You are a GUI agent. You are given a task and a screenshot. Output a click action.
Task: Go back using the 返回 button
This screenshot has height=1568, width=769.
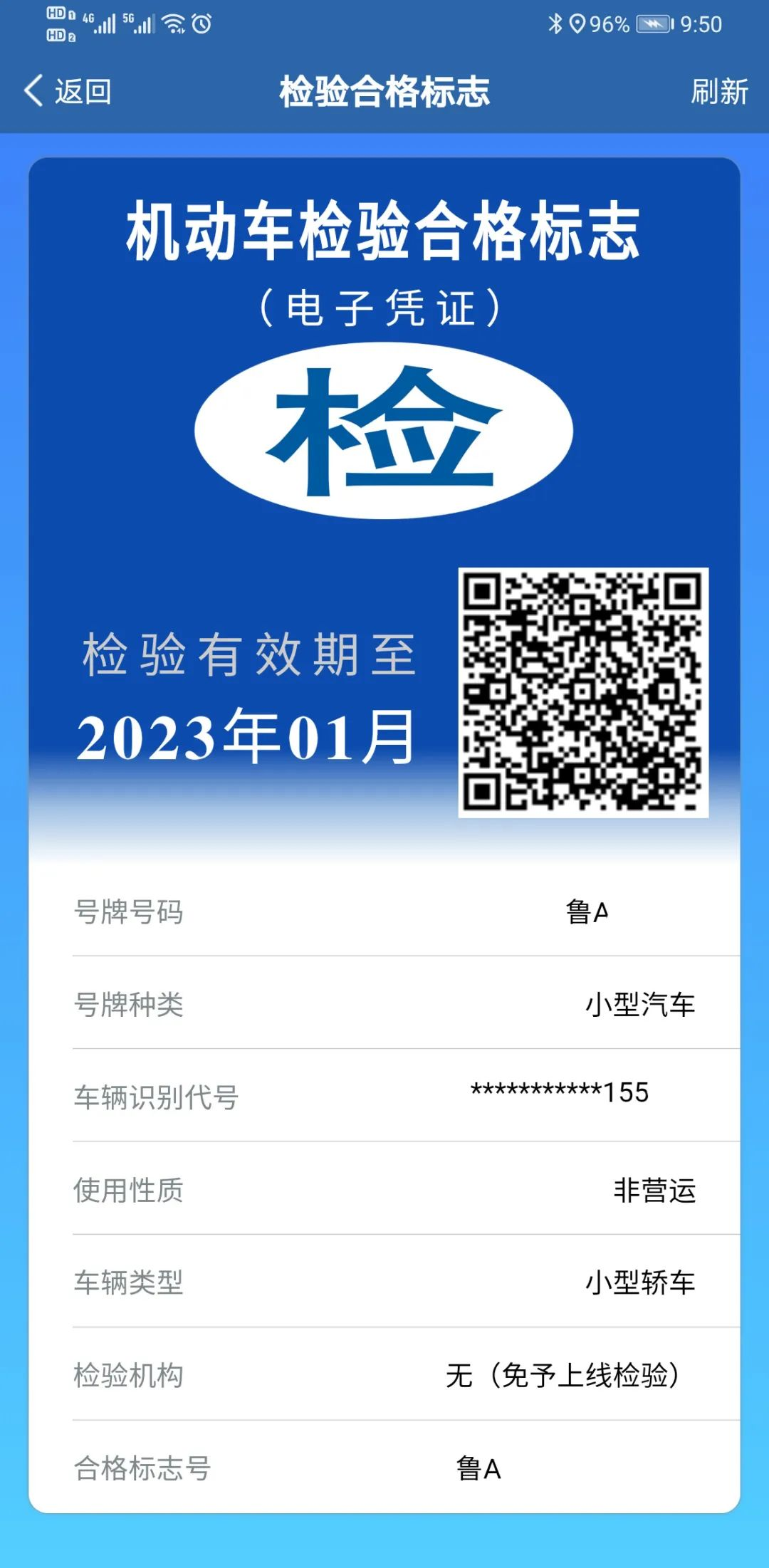[x=68, y=92]
